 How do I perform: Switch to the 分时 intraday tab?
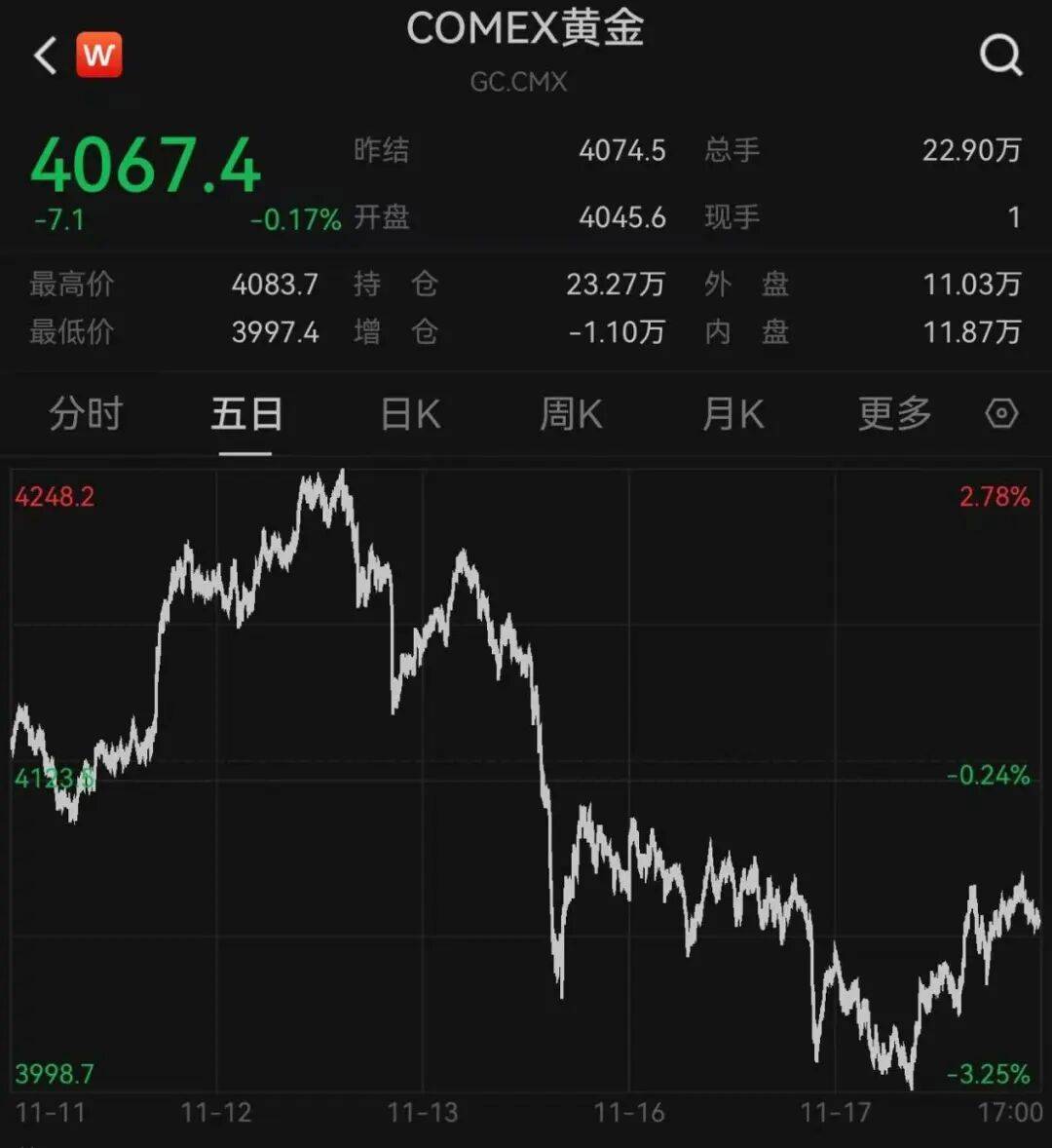coord(84,414)
